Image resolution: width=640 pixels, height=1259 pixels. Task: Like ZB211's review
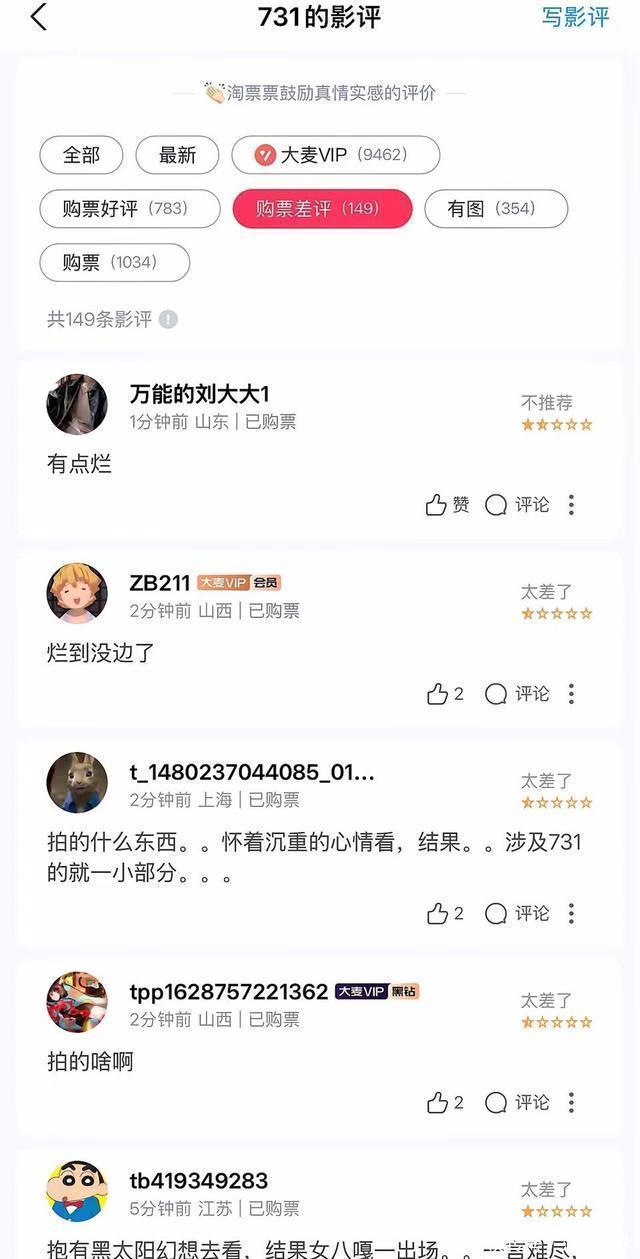coord(445,694)
